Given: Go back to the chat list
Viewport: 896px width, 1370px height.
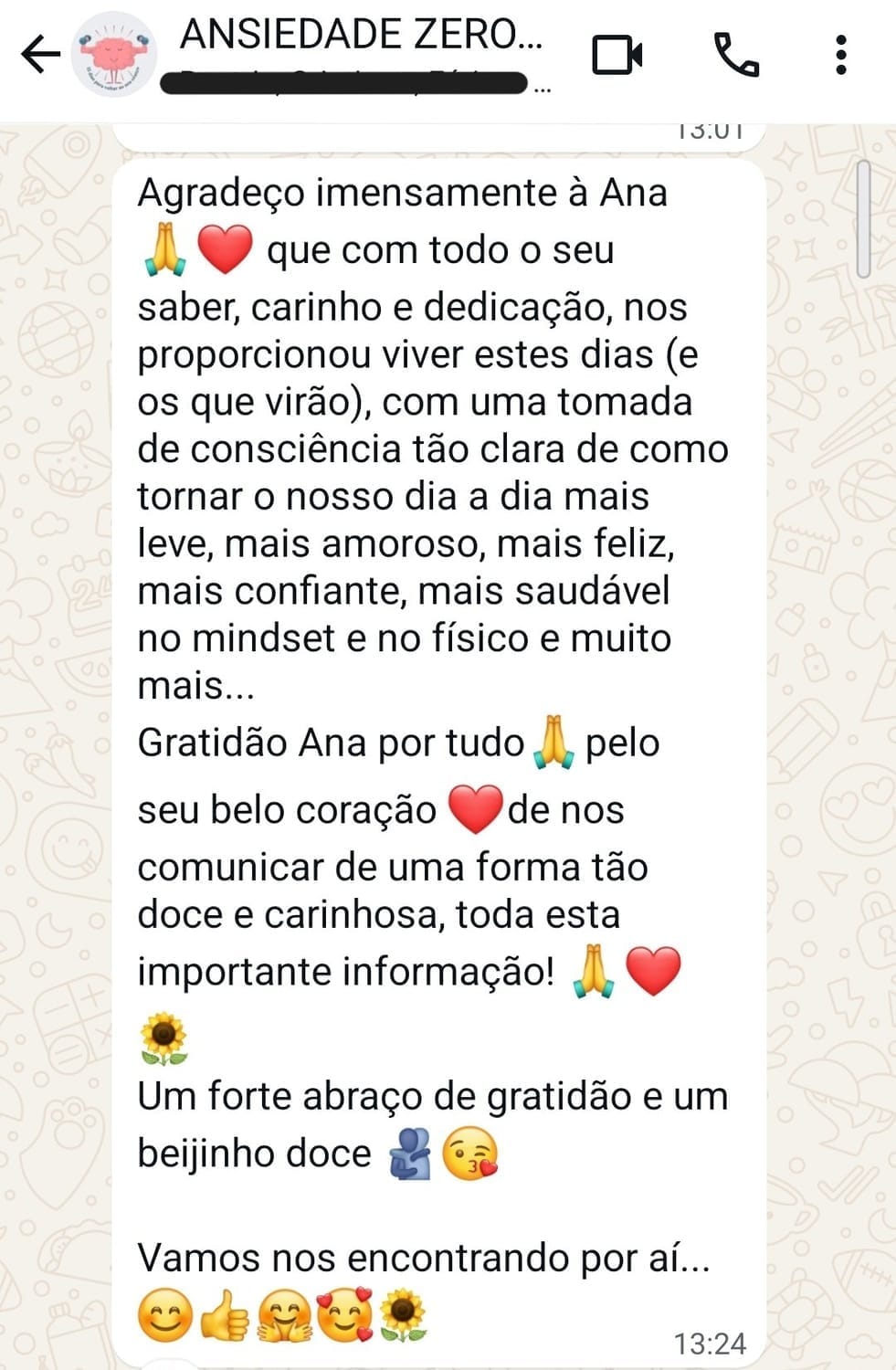Looking at the screenshot, I should 39,55.
